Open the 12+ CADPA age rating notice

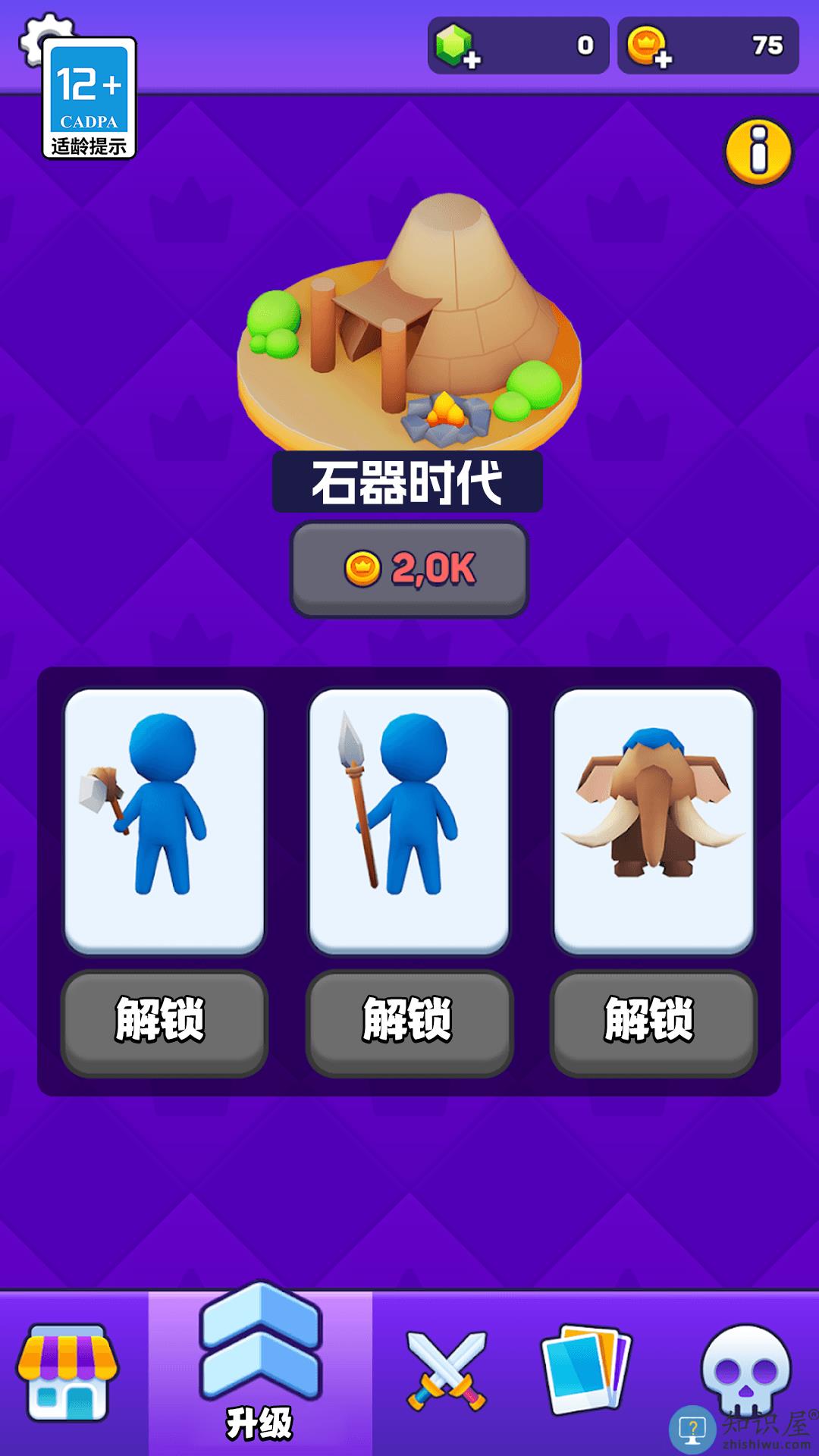pos(89,99)
